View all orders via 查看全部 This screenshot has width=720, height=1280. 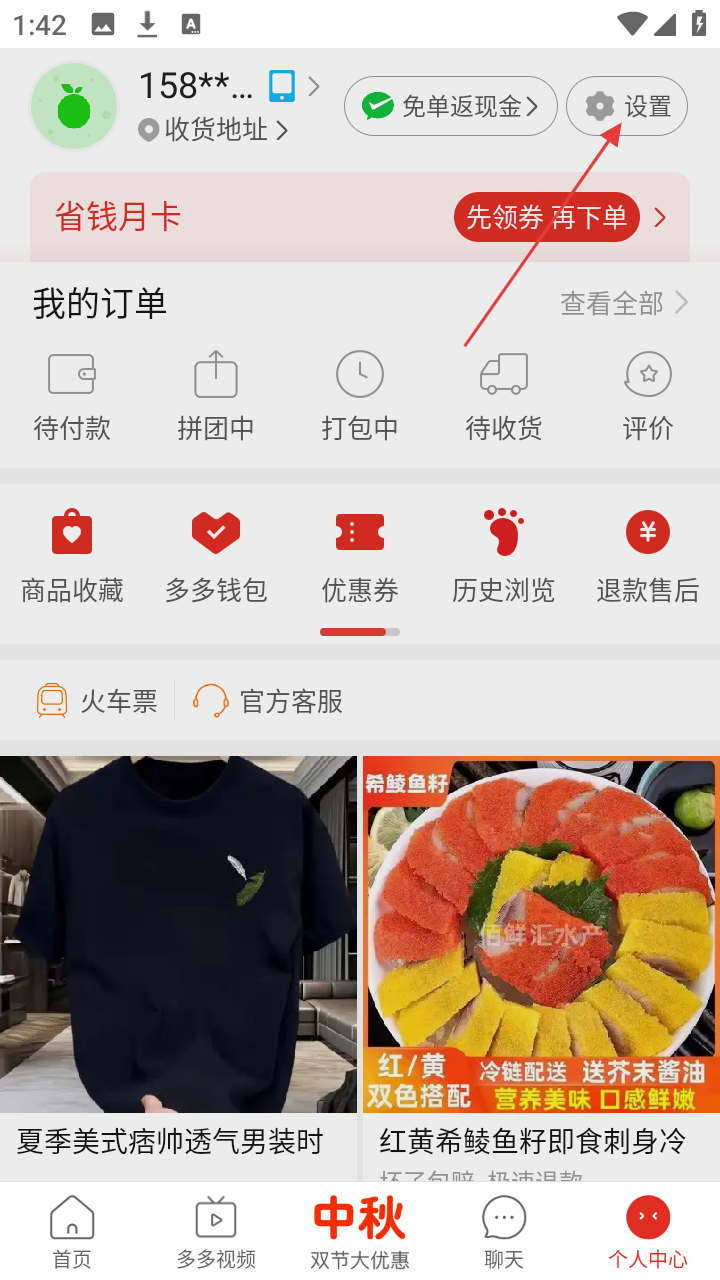tap(624, 303)
